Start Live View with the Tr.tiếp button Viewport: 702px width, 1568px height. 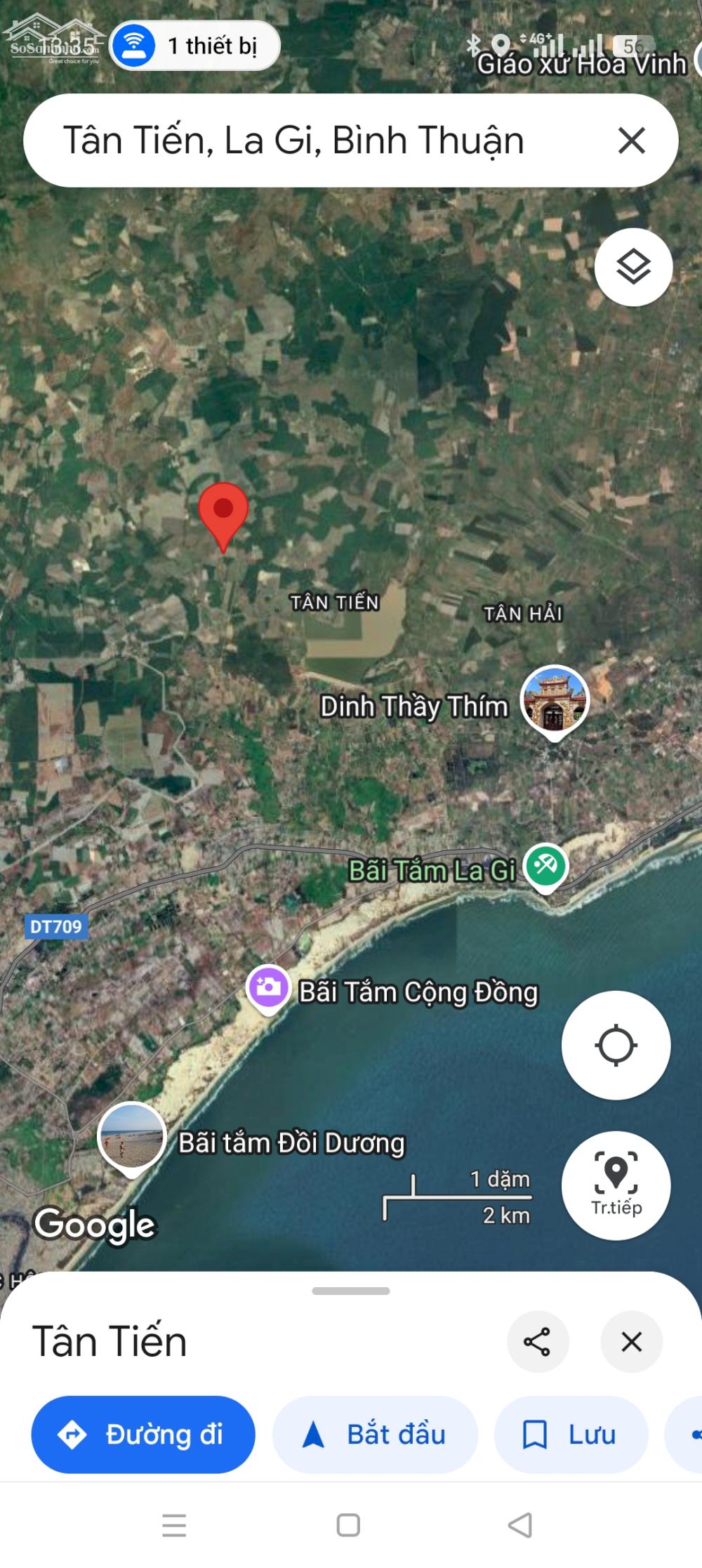click(x=616, y=1185)
